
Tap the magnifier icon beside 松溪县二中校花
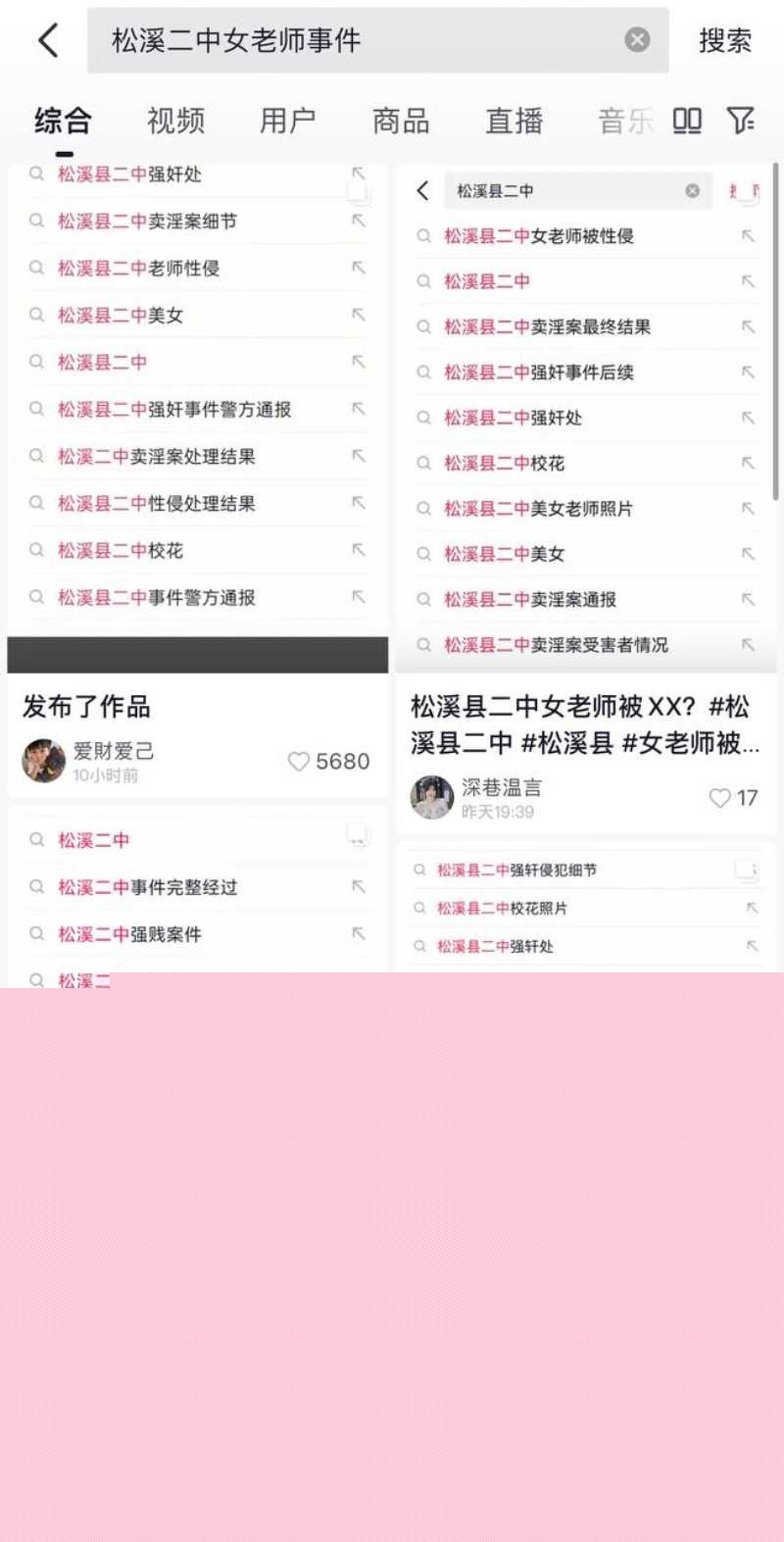pyautogui.click(x=422, y=463)
